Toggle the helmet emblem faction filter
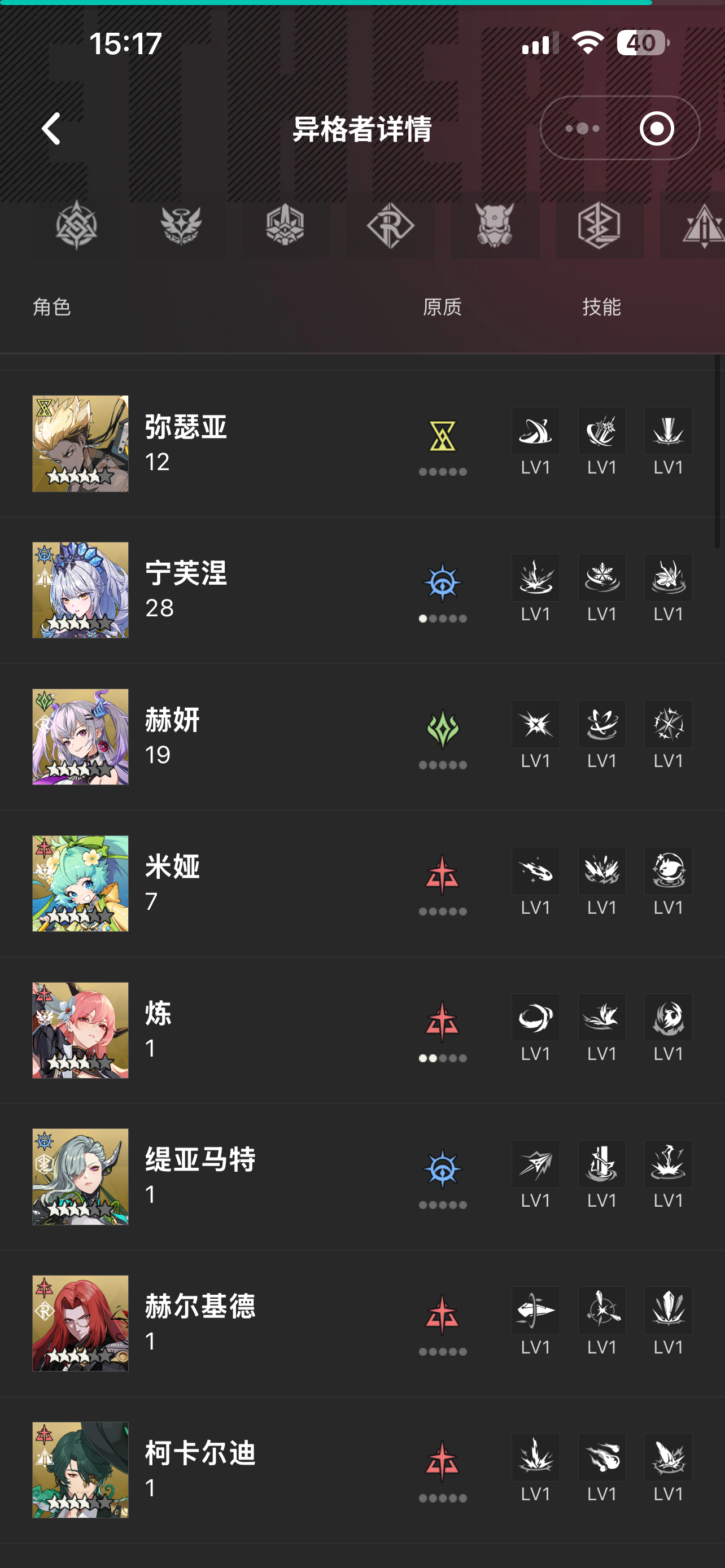This screenshot has width=725, height=1568. click(x=286, y=227)
